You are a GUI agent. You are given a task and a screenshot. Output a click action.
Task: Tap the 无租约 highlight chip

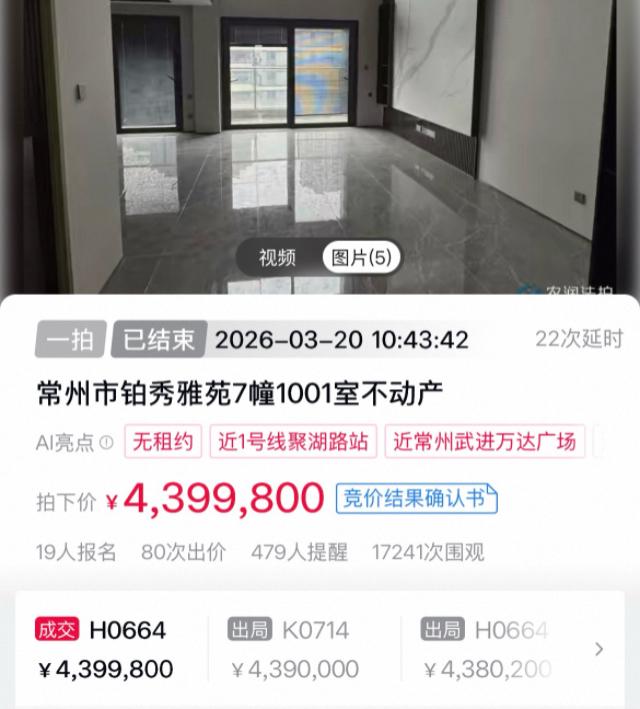(x=163, y=441)
